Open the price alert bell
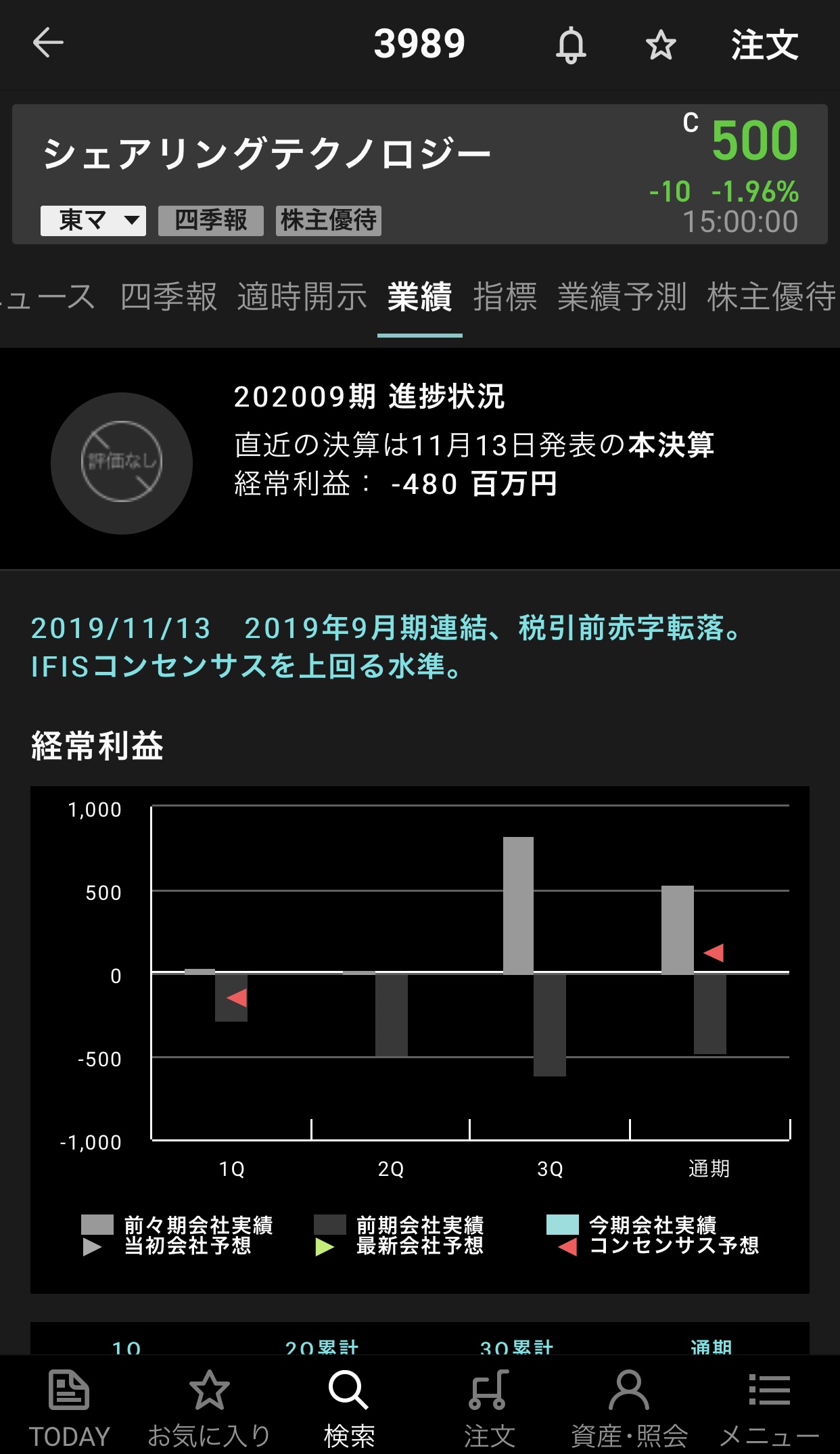840x1454 pixels. (x=571, y=45)
